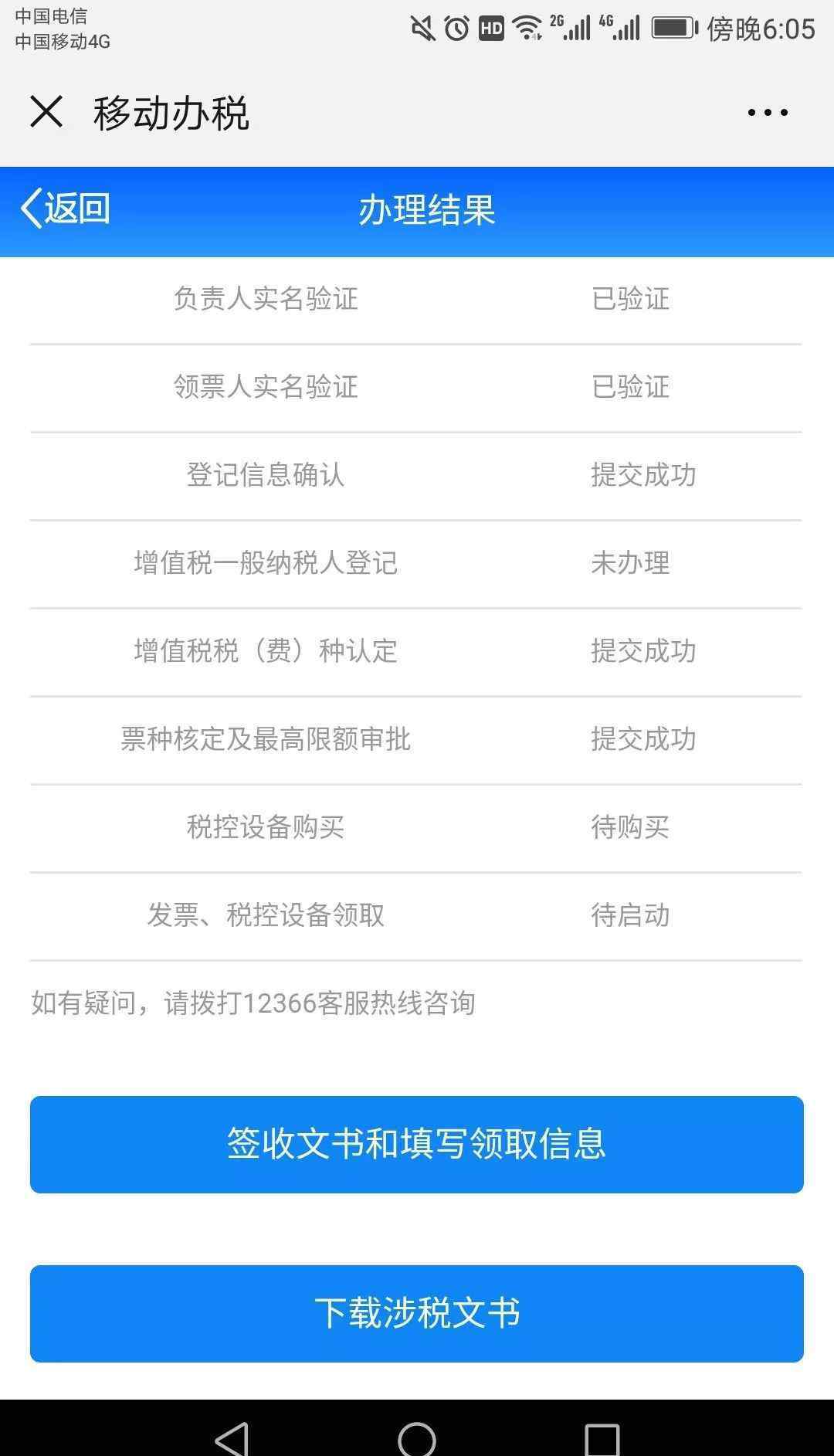Download tax documents via 下载涉税文书
Viewport: 834px width, 1456px height.
pos(417,1313)
